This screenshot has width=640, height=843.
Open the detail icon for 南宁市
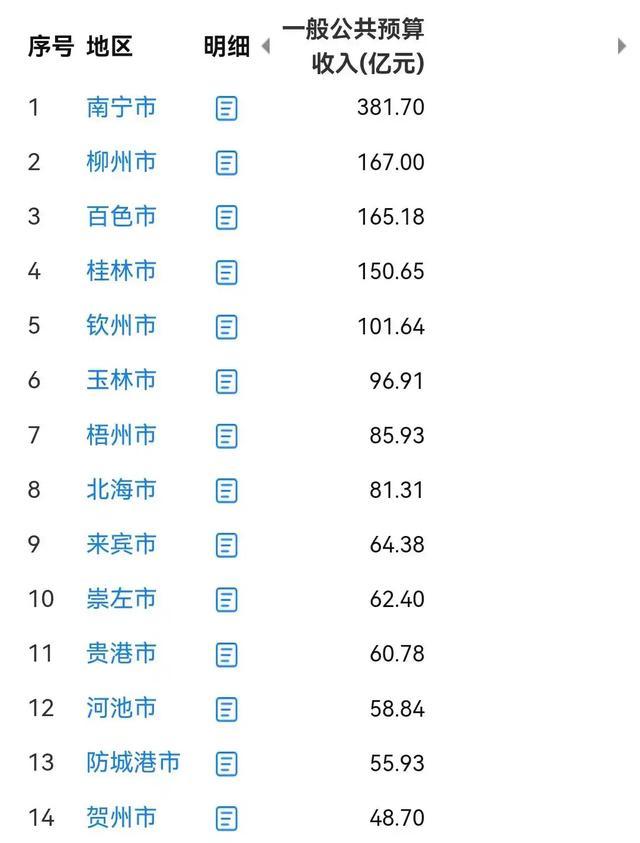pyautogui.click(x=226, y=108)
